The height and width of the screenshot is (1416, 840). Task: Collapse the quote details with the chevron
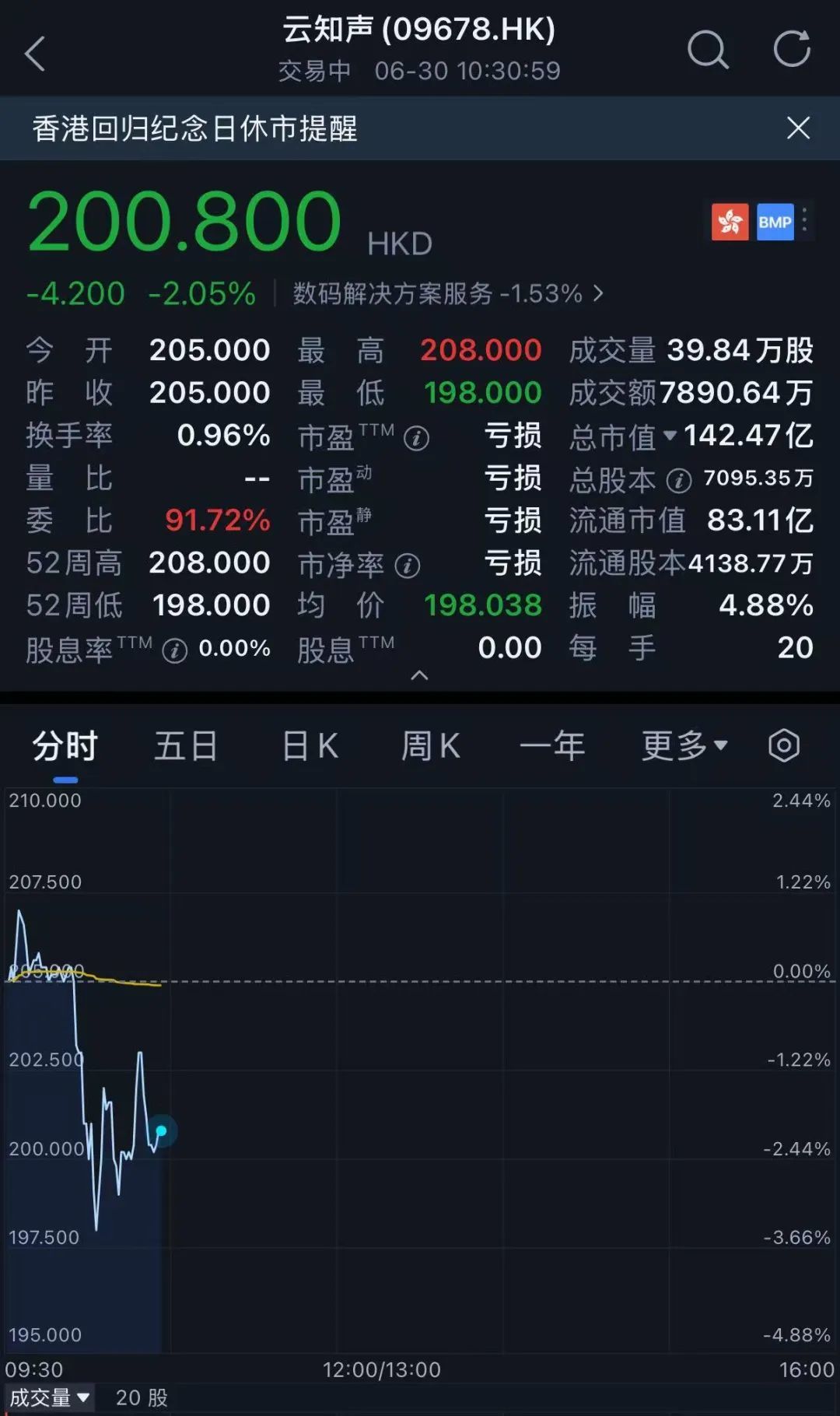click(x=420, y=676)
